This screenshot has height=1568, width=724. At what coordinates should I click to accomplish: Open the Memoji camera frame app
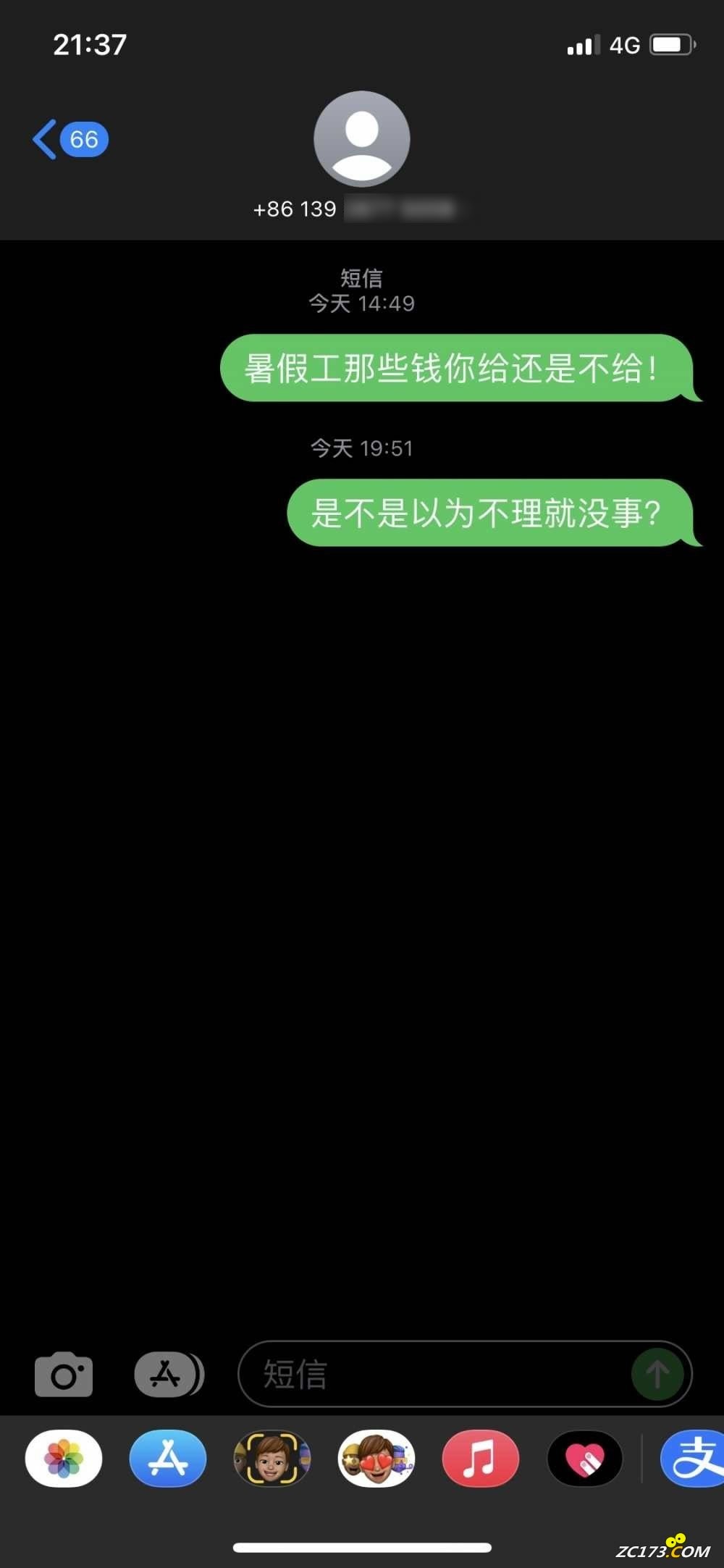[x=272, y=1458]
